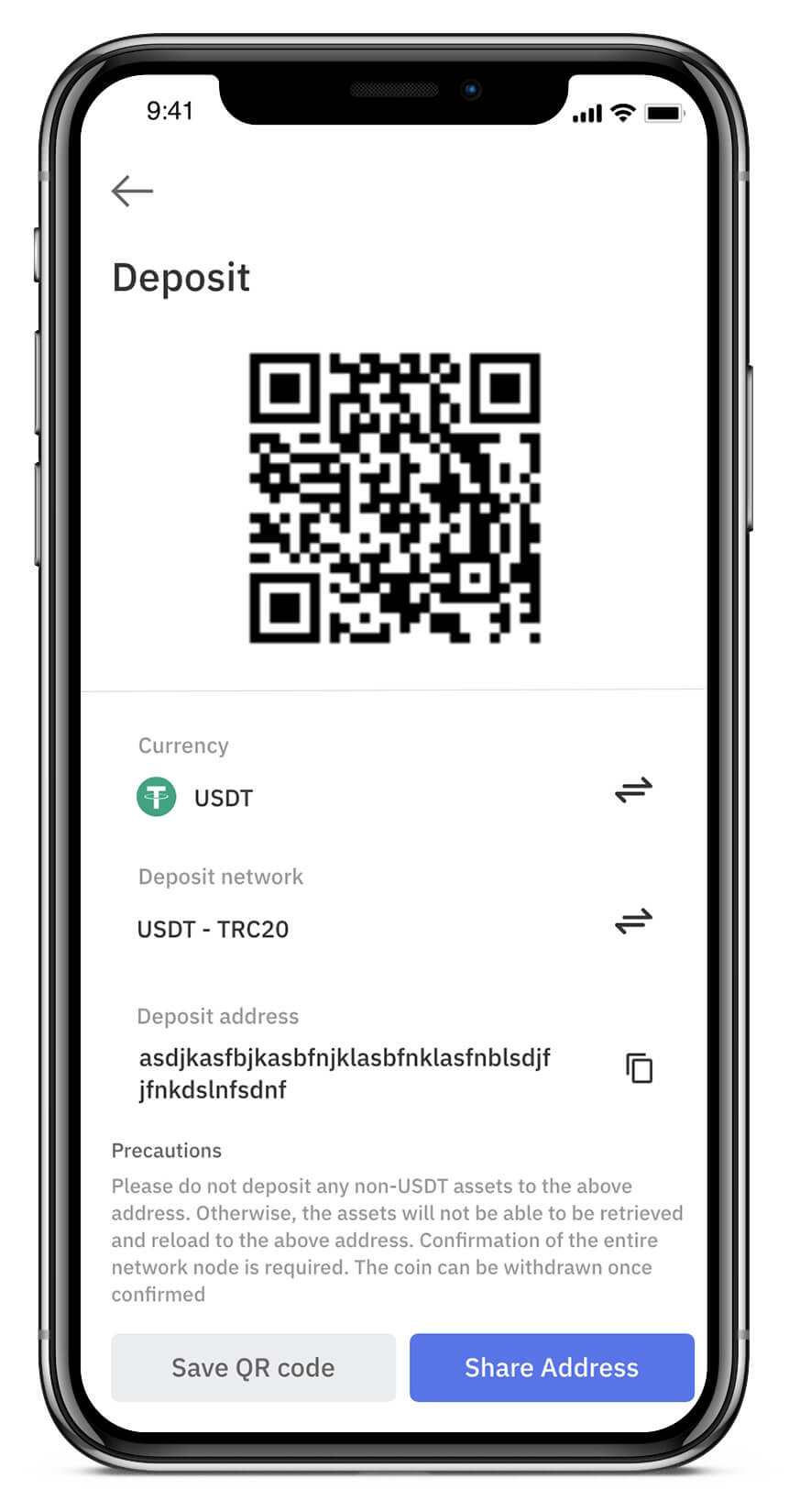Copy the deposit address
The image size is (789, 1512).
[x=639, y=1068]
